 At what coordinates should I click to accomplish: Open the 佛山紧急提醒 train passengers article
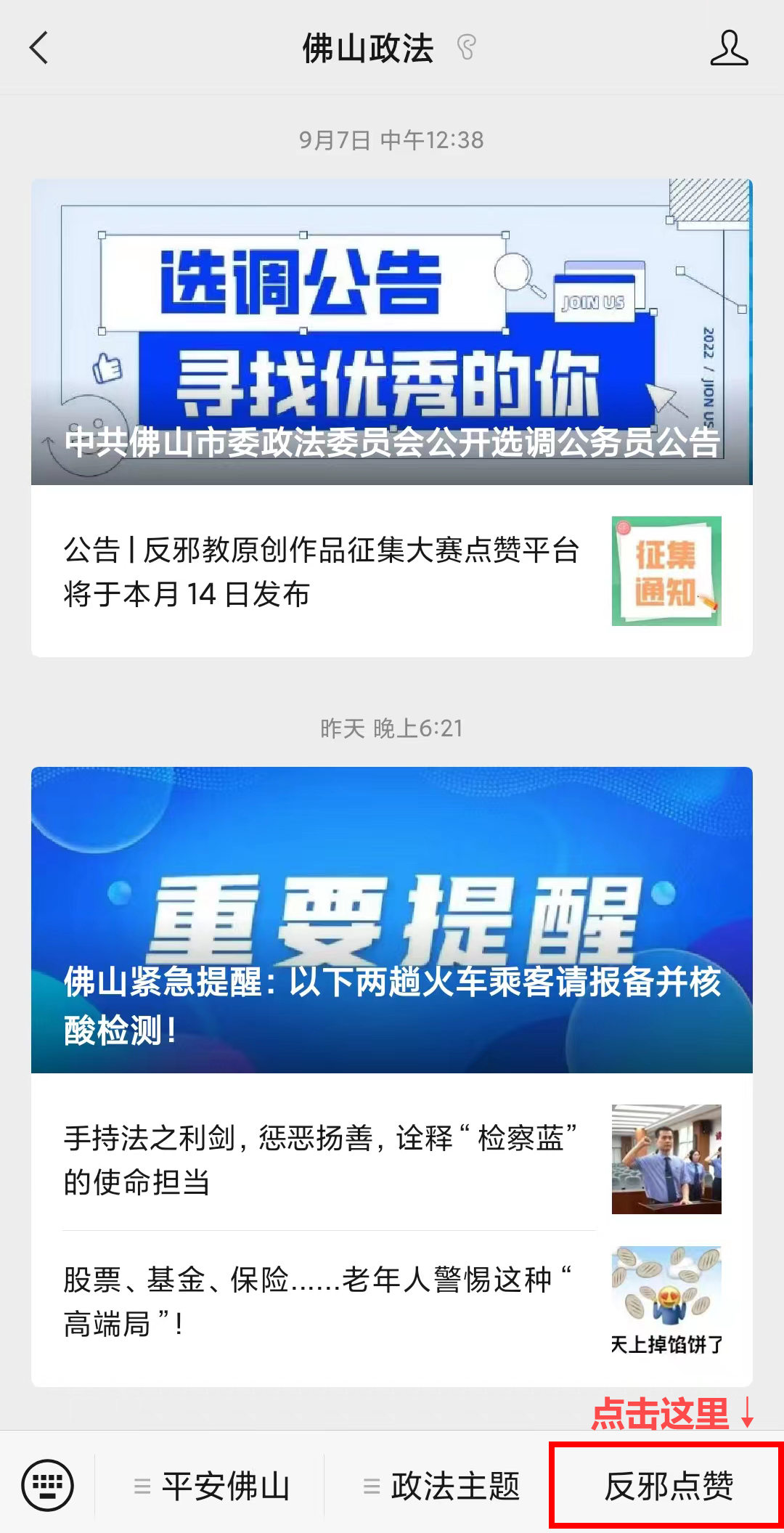[392, 920]
